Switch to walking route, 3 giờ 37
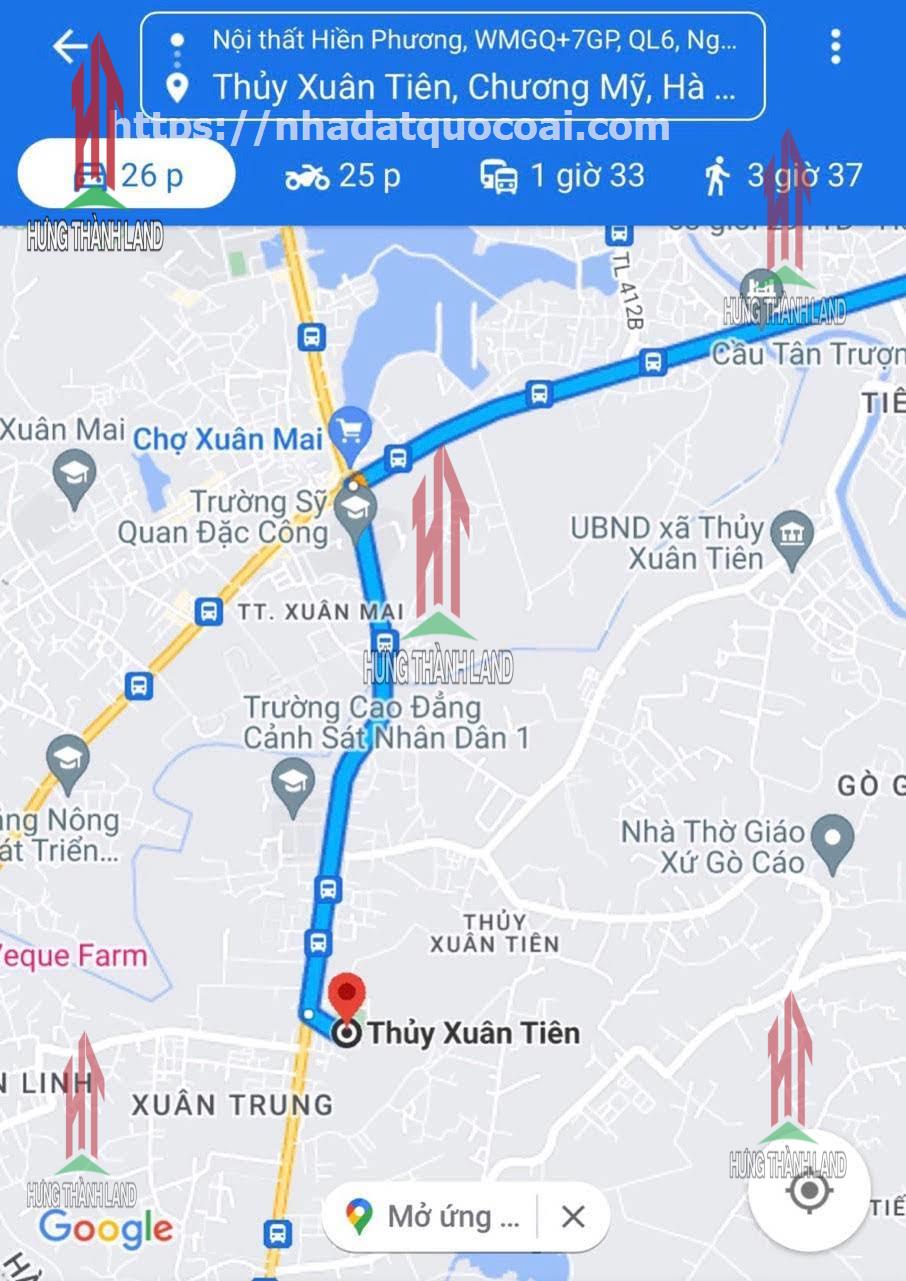The width and height of the screenshot is (906, 1281). click(x=783, y=177)
